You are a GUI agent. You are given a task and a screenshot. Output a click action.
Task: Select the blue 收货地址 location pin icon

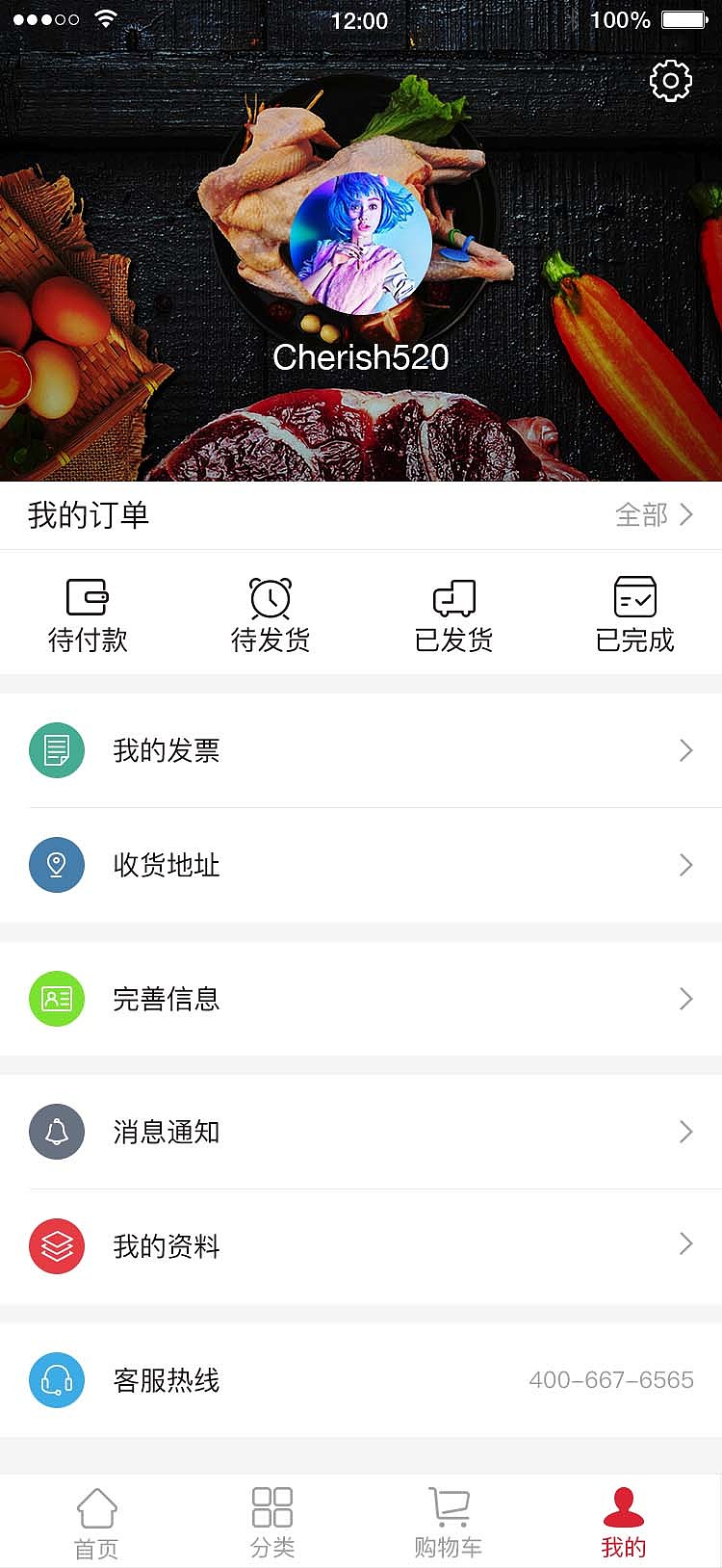click(57, 864)
